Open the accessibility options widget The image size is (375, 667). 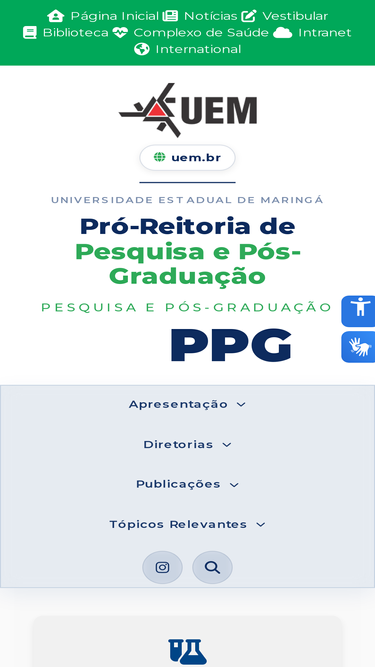pyautogui.click(x=359, y=311)
